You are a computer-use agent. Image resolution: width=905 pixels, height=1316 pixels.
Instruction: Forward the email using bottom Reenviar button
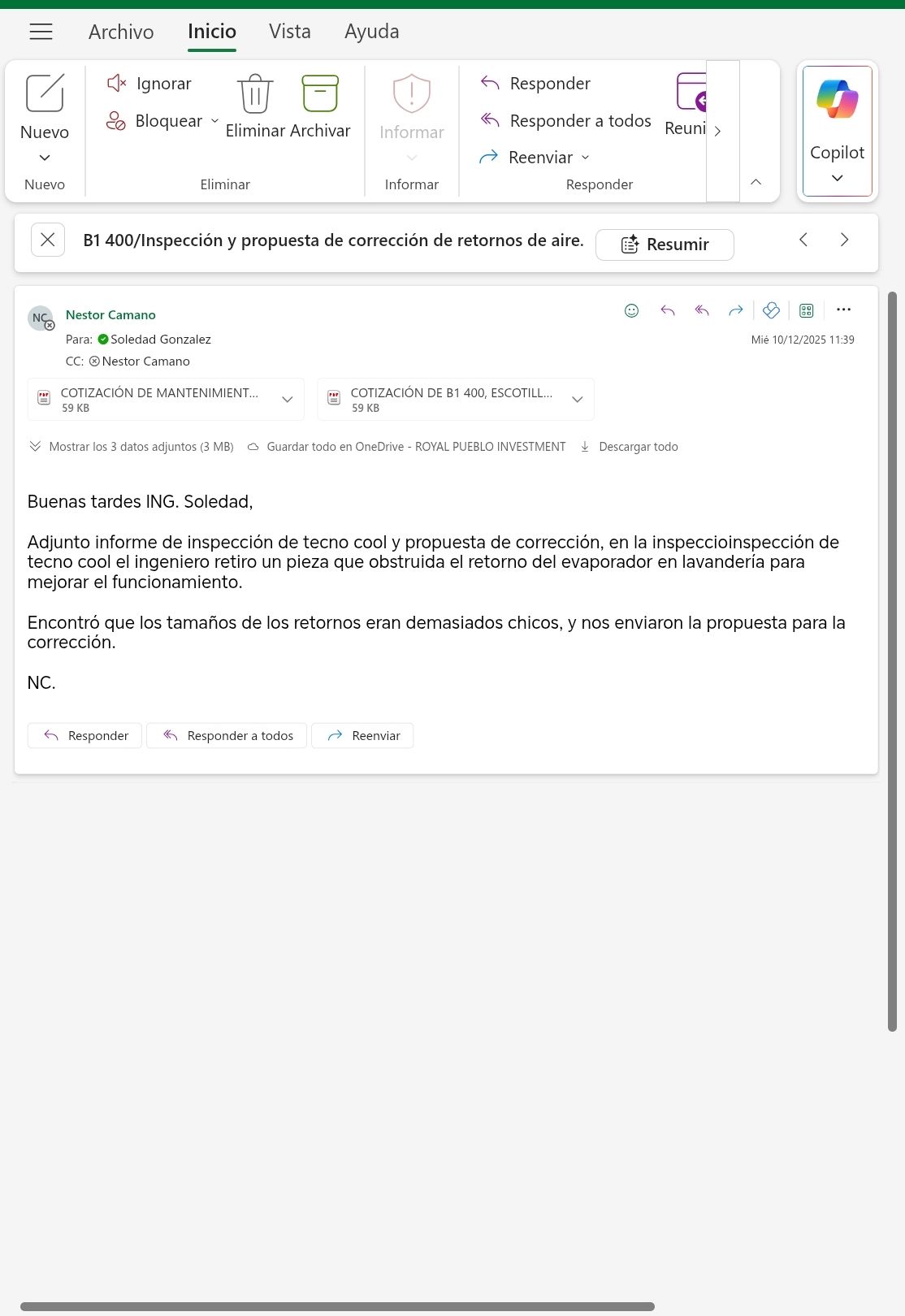363,736
